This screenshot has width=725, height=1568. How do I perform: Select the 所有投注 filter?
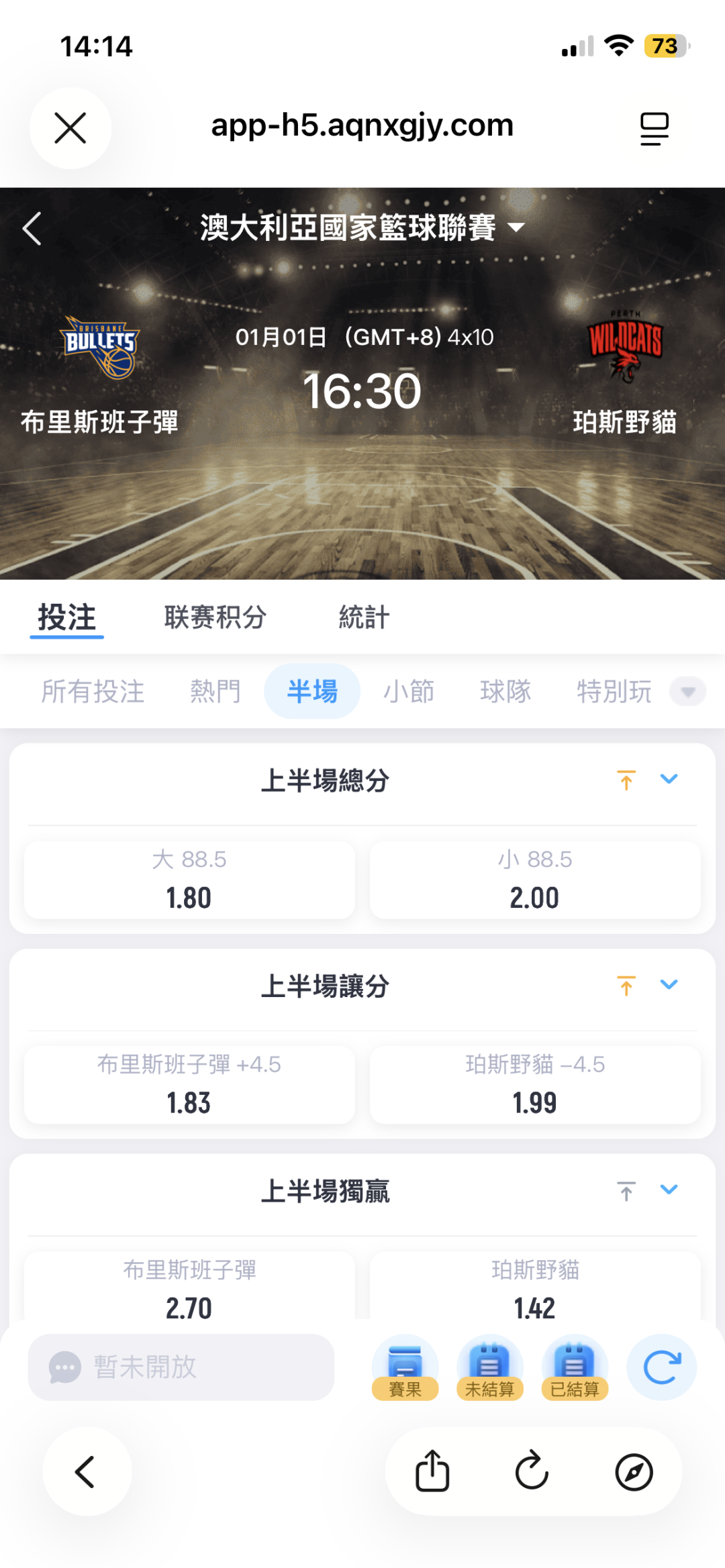coord(93,691)
